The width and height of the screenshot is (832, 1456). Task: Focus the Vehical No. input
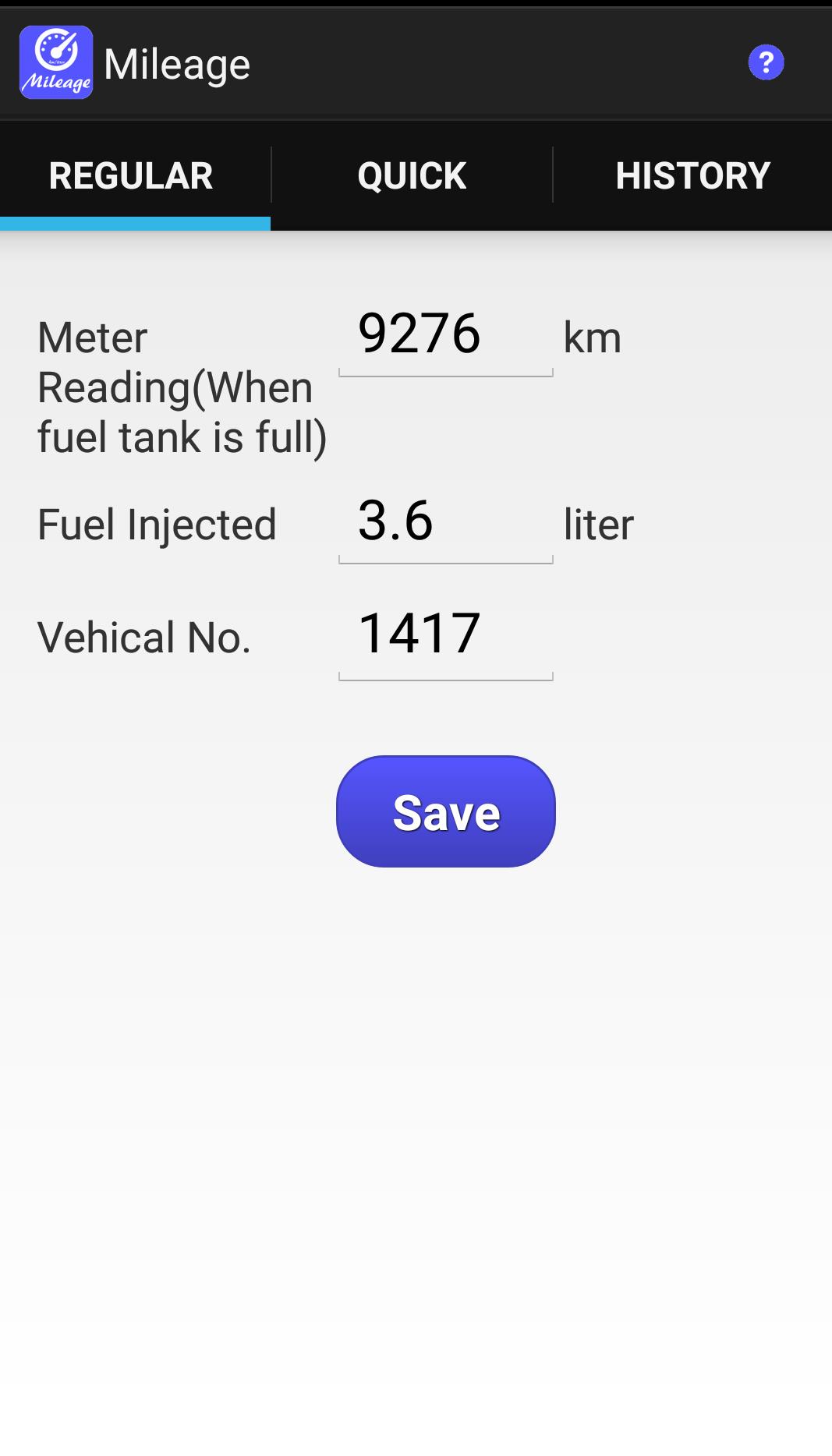(x=445, y=634)
